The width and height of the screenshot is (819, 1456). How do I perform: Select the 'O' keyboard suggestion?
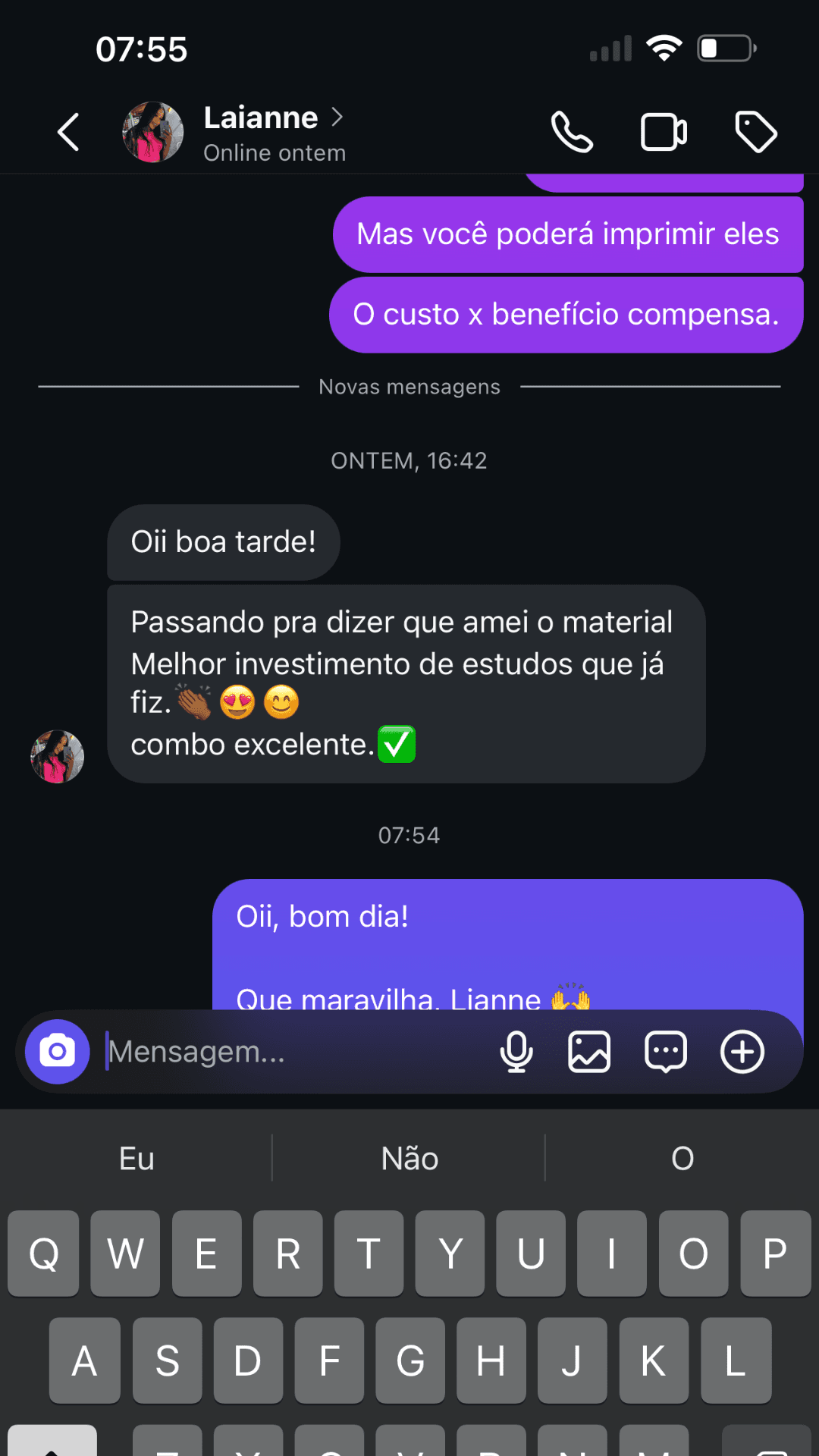coord(681,1158)
